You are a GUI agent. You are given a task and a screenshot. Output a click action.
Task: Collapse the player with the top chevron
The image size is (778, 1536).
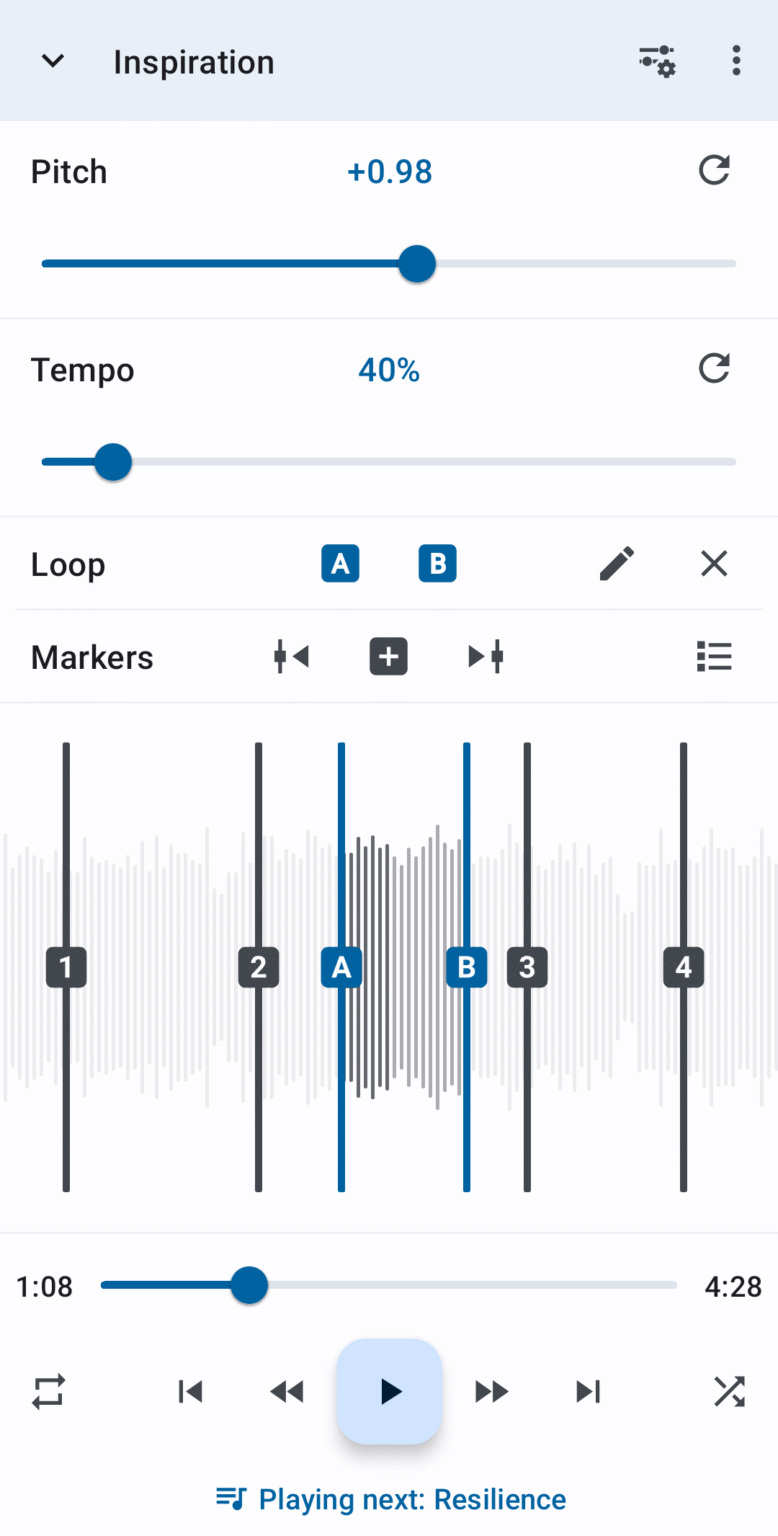click(52, 60)
